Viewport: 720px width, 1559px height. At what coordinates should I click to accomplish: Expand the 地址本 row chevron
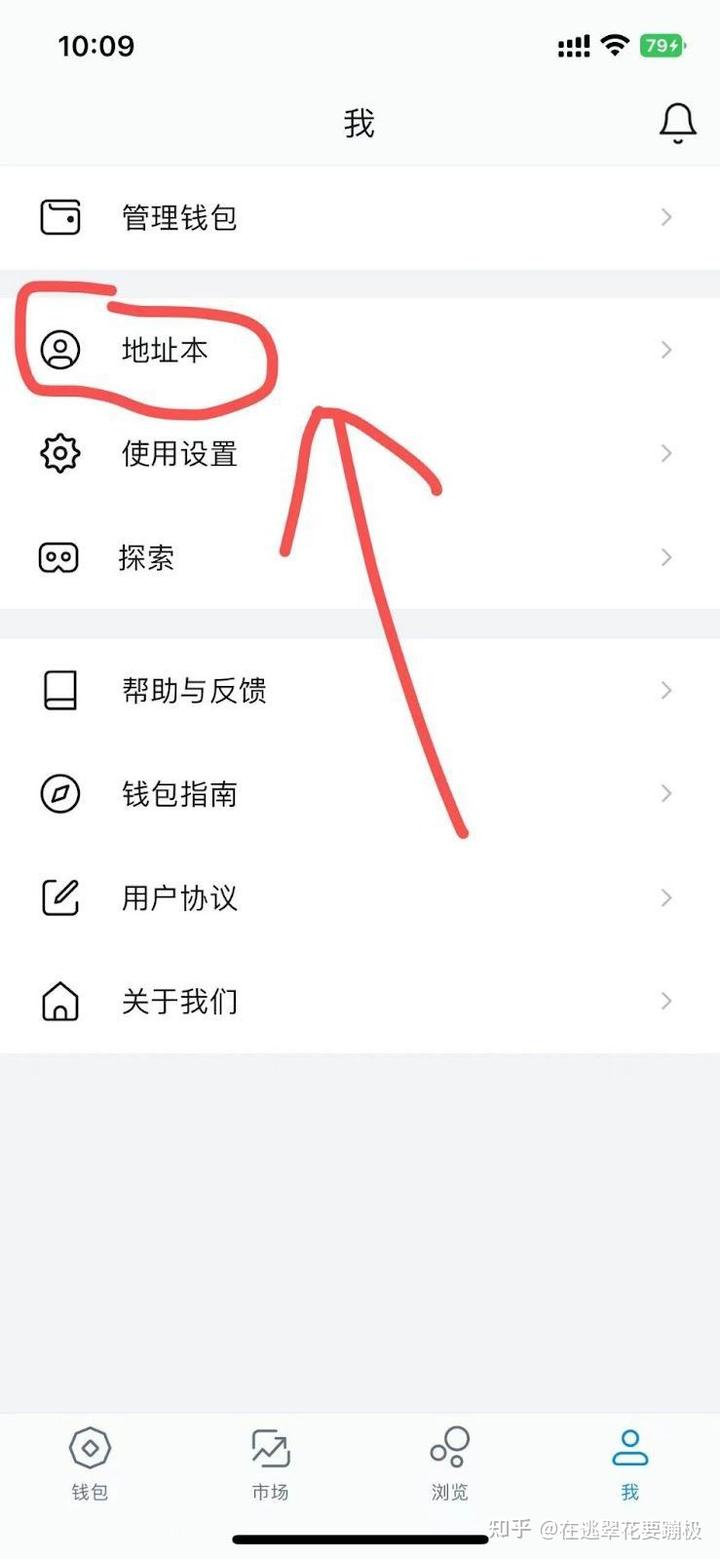pos(665,350)
